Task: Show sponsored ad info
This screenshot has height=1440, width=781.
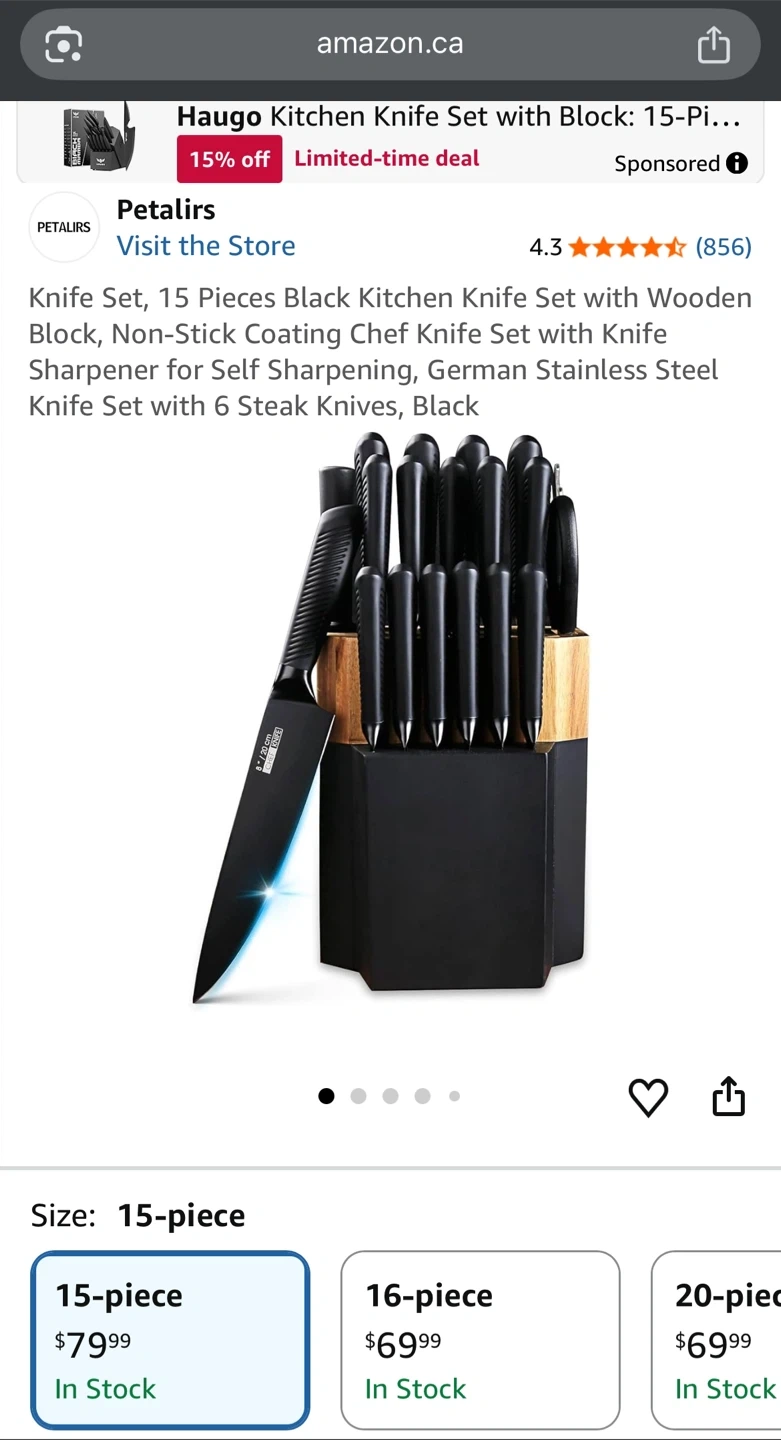Action: coord(737,163)
